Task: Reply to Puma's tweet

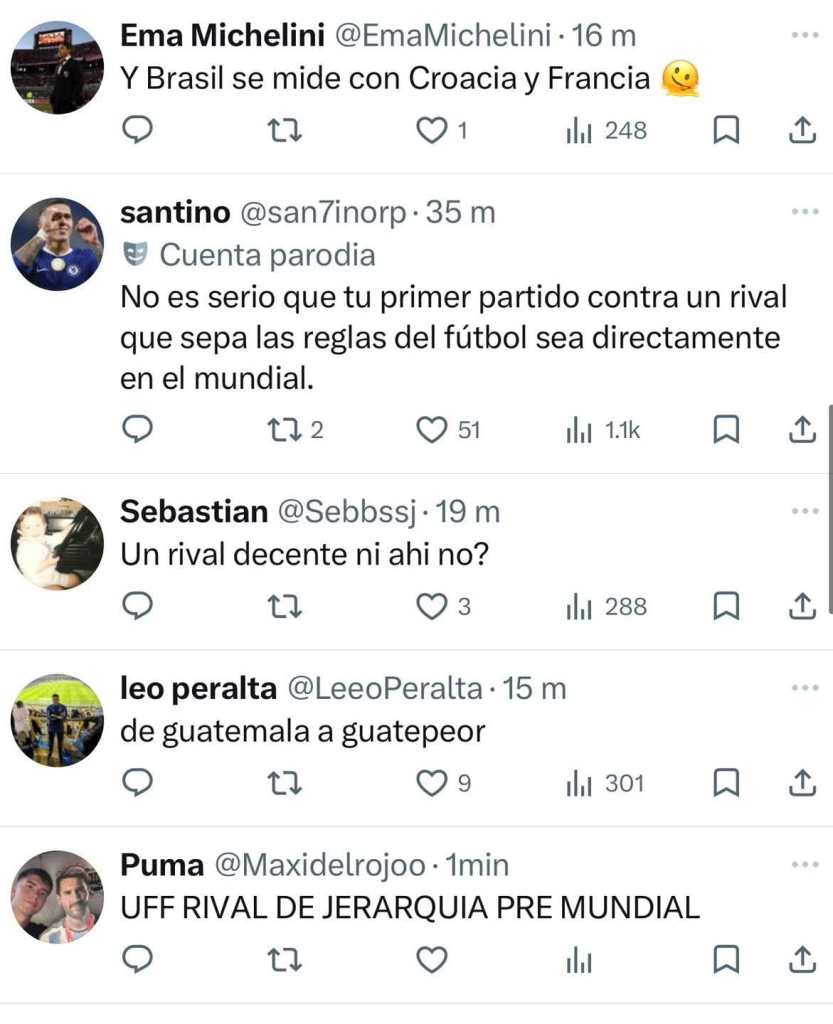Action: click(x=137, y=961)
